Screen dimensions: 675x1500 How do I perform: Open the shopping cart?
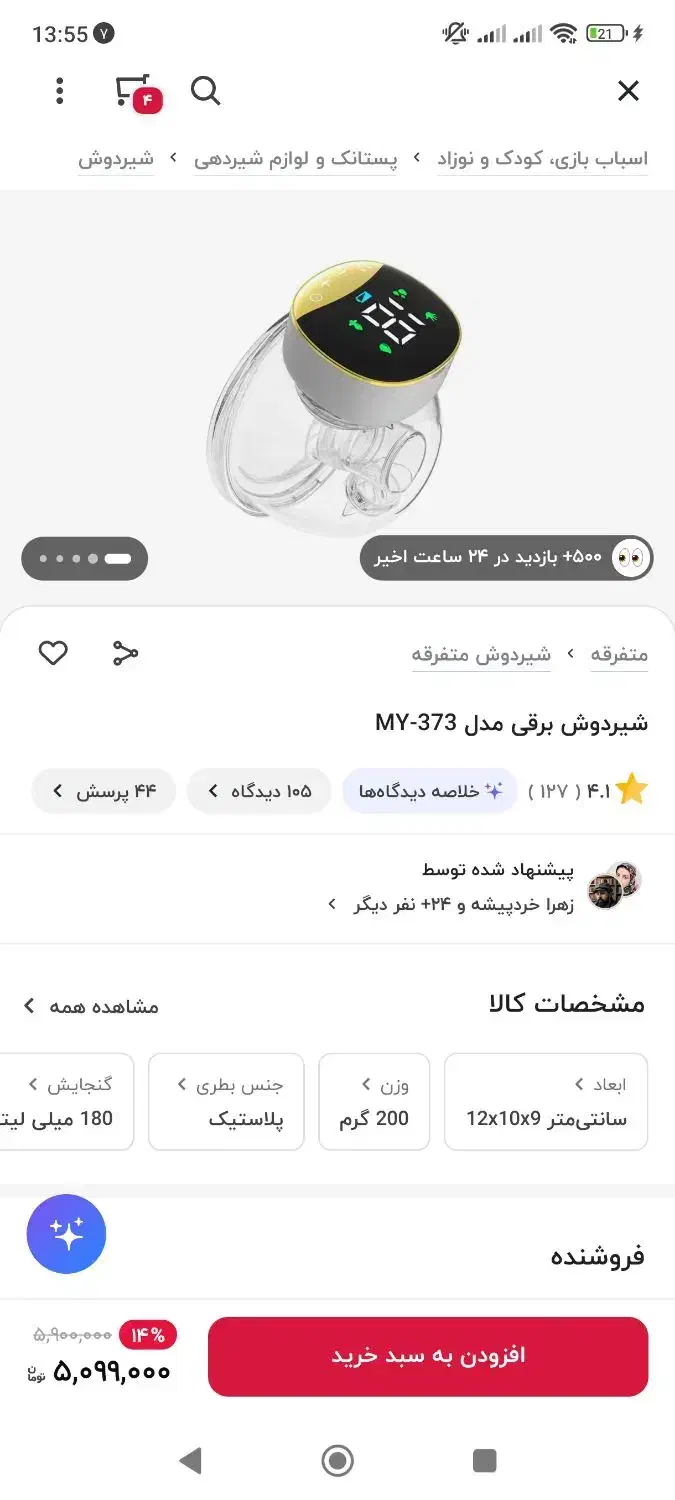click(135, 92)
